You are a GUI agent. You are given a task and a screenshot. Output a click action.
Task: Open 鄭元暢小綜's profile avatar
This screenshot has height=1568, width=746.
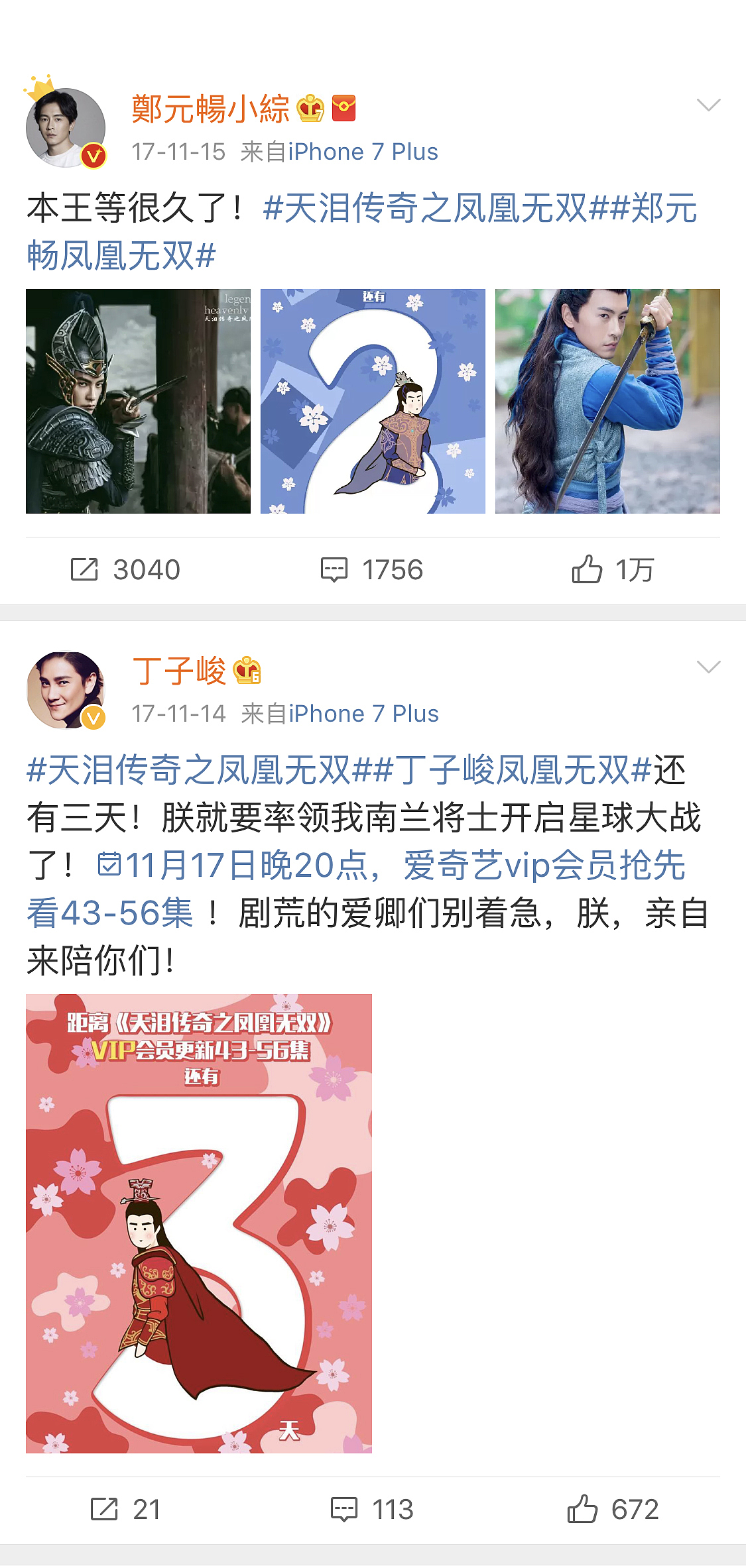[65, 127]
